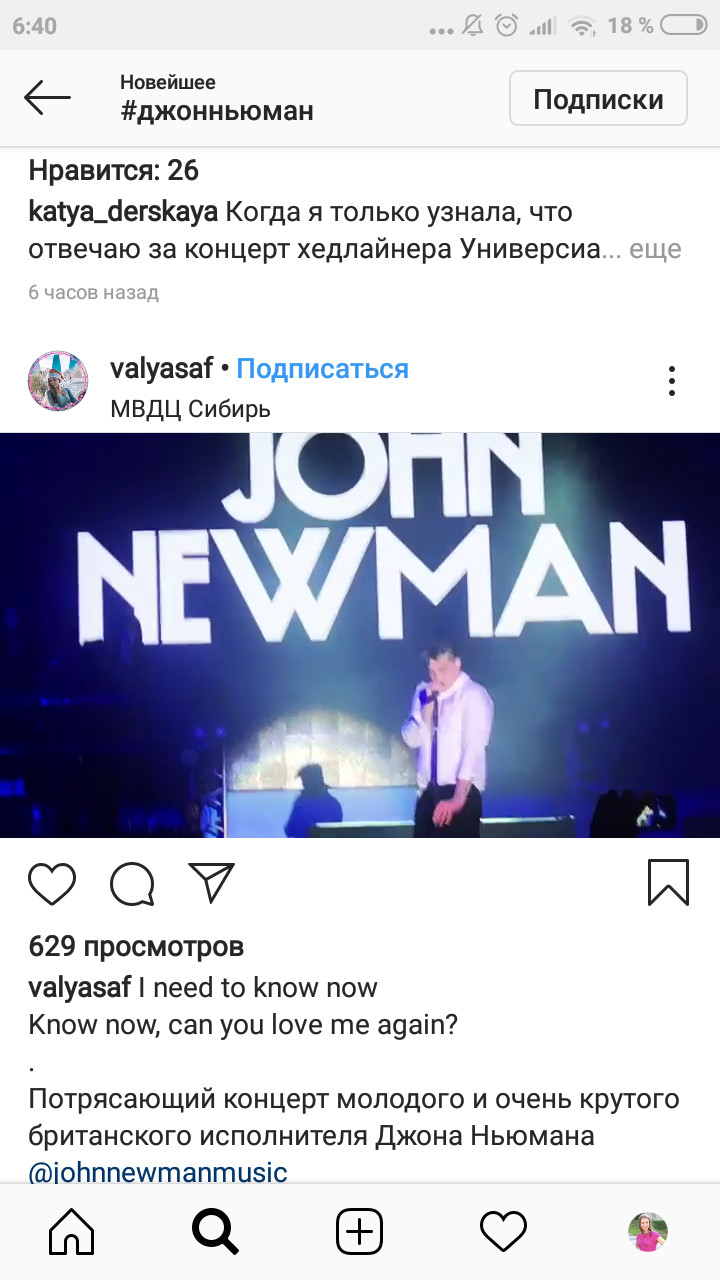Open valyasaf's profile avatar

58,381
